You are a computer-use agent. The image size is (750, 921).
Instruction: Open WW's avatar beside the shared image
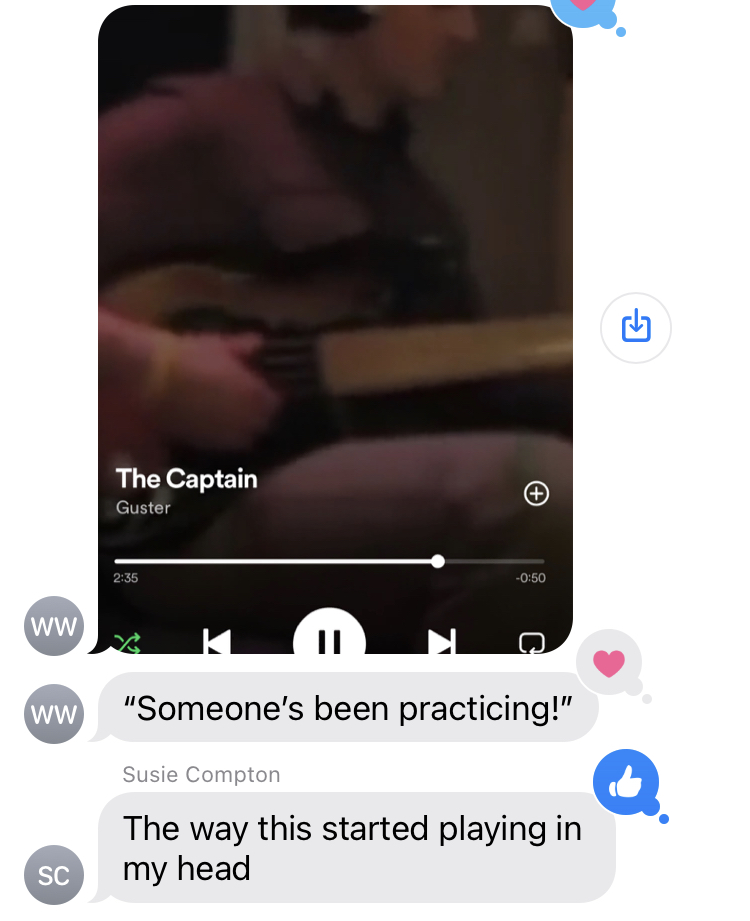[x=53, y=628]
